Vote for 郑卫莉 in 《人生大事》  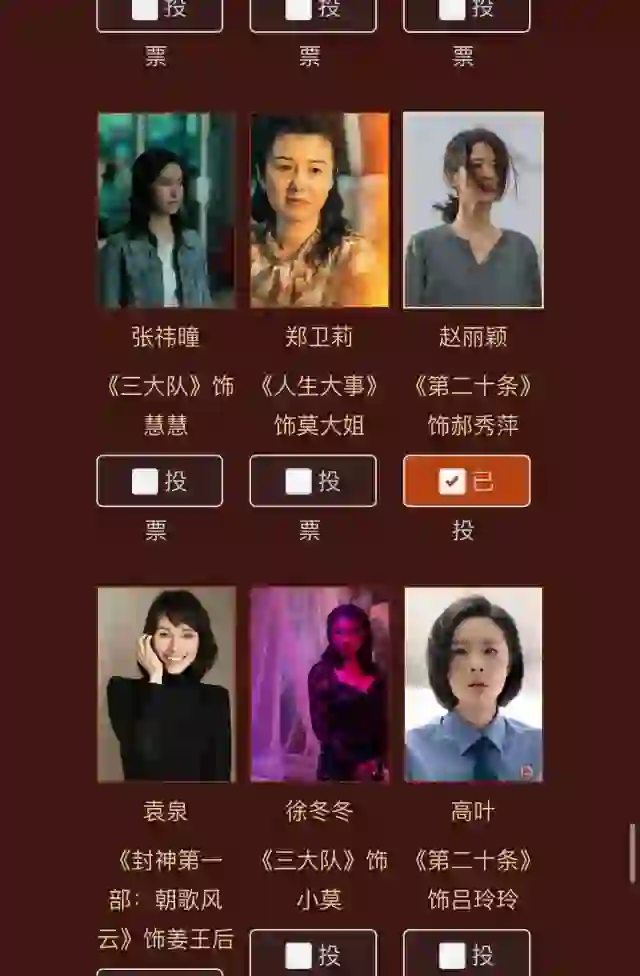click(x=313, y=481)
